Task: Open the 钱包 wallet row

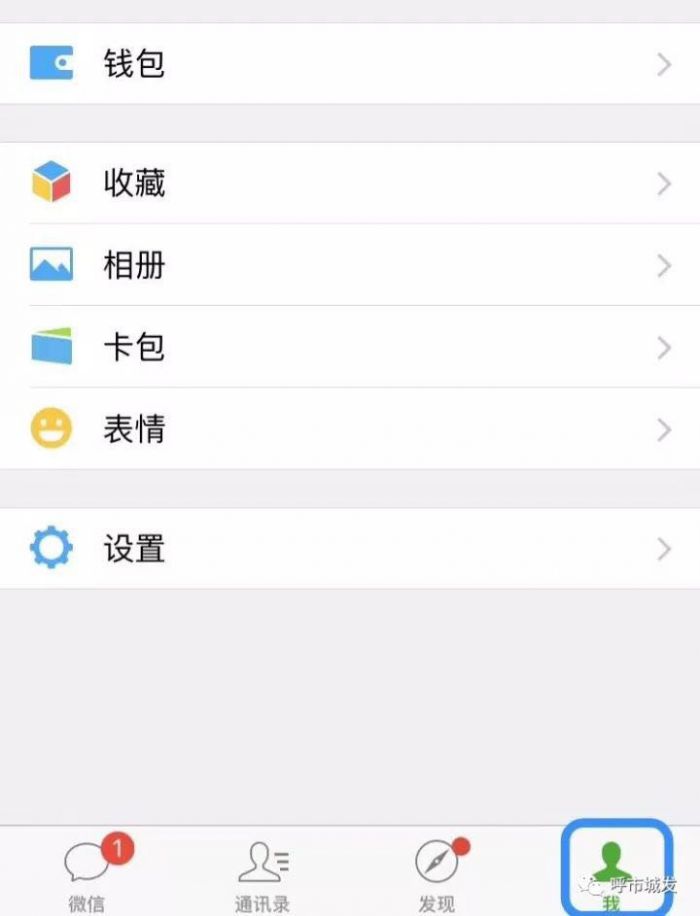Action: click(350, 64)
